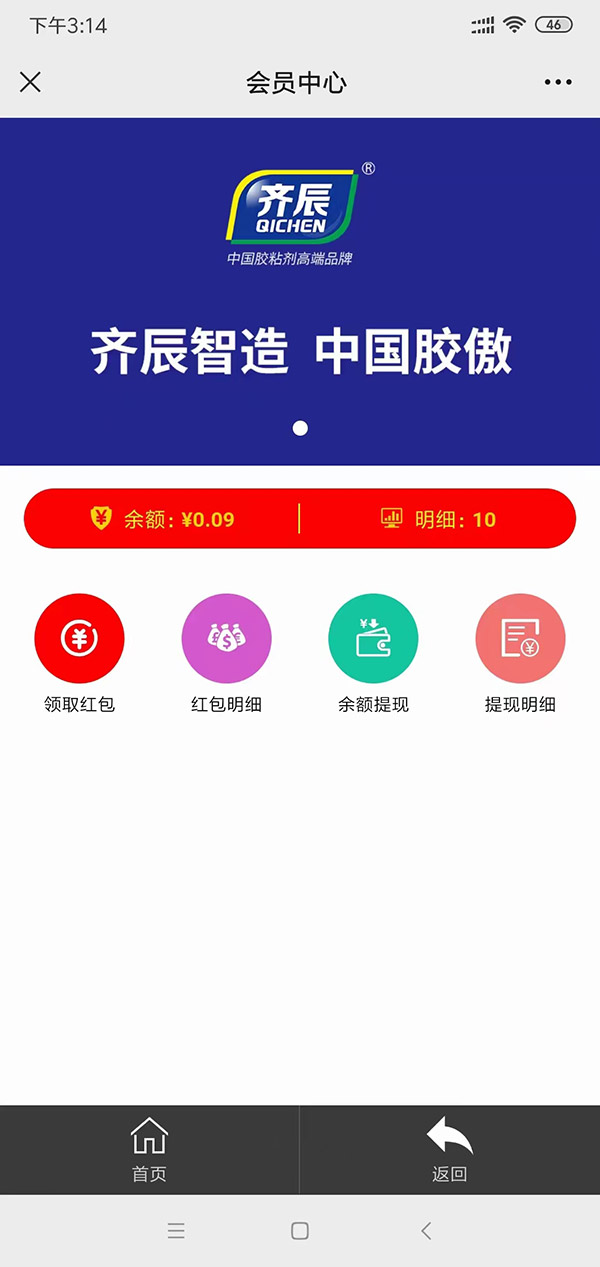Image resolution: width=600 pixels, height=1267 pixels.
Task: Go to the 首页 home tab
Action: tap(149, 1150)
